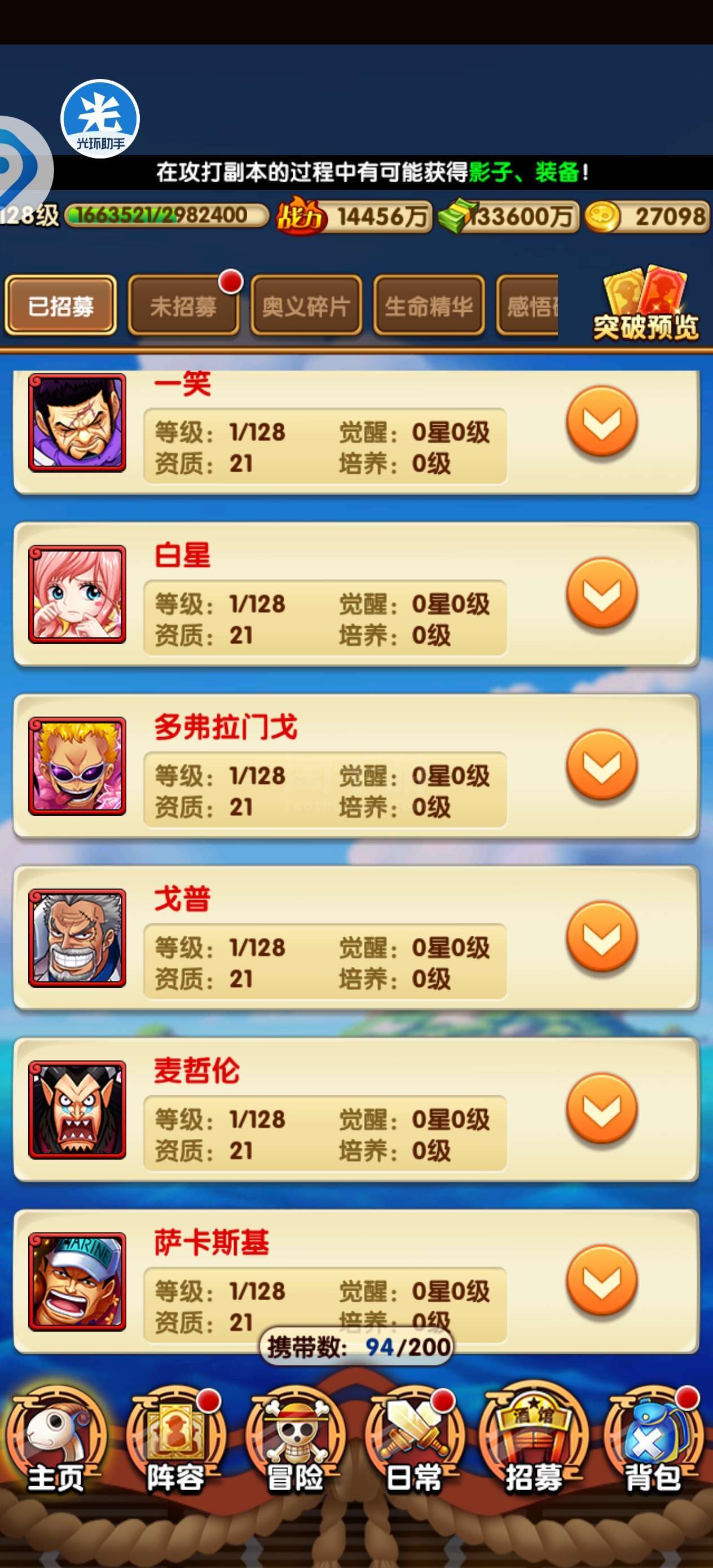713x1568 pixels.
Task: Switch to the 已招募 tab
Action: (60, 305)
